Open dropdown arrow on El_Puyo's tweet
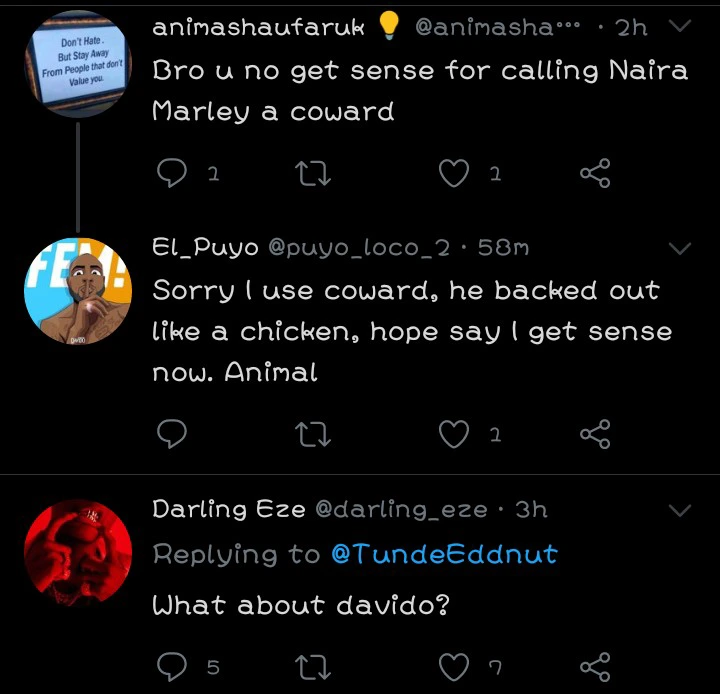The height and width of the screenshot is (694, 720). pyautogui.click(x=679, y=247)
